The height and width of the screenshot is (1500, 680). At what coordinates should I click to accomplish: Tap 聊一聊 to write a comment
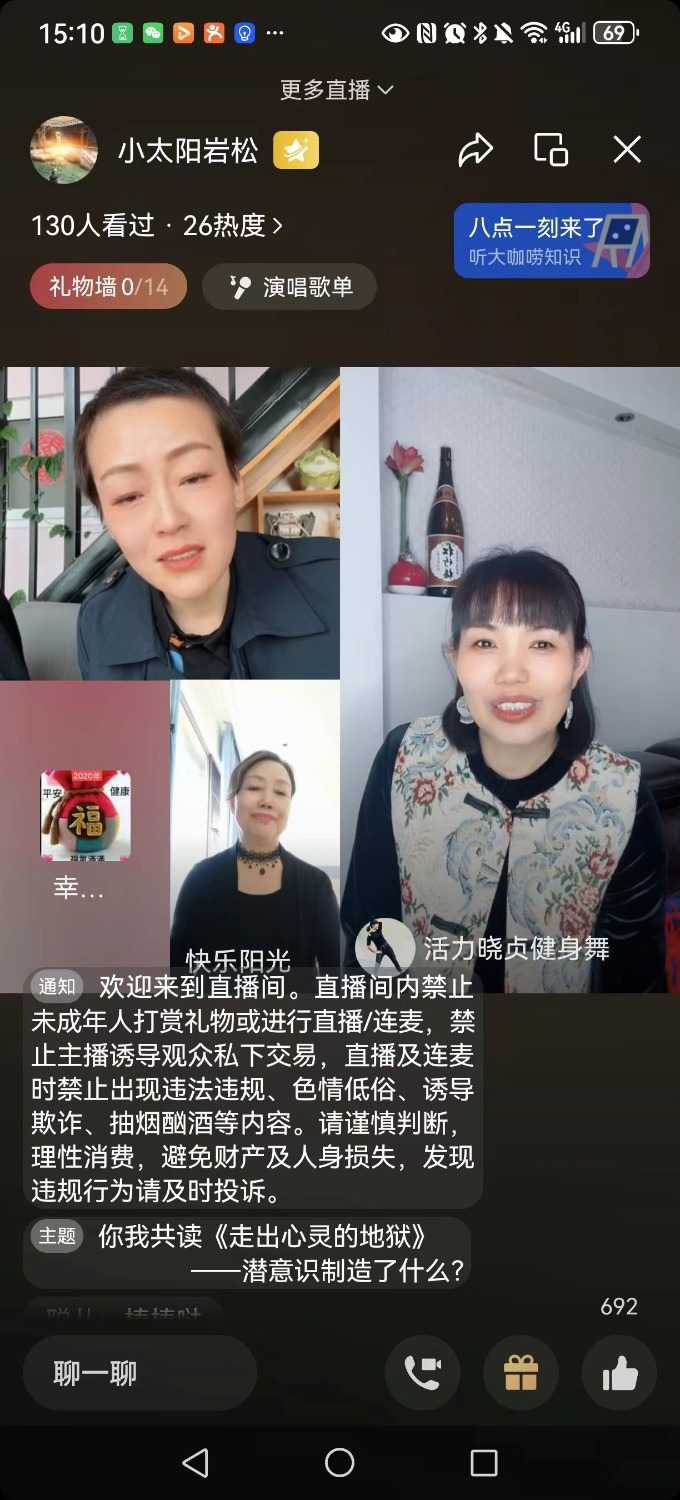139,1373
